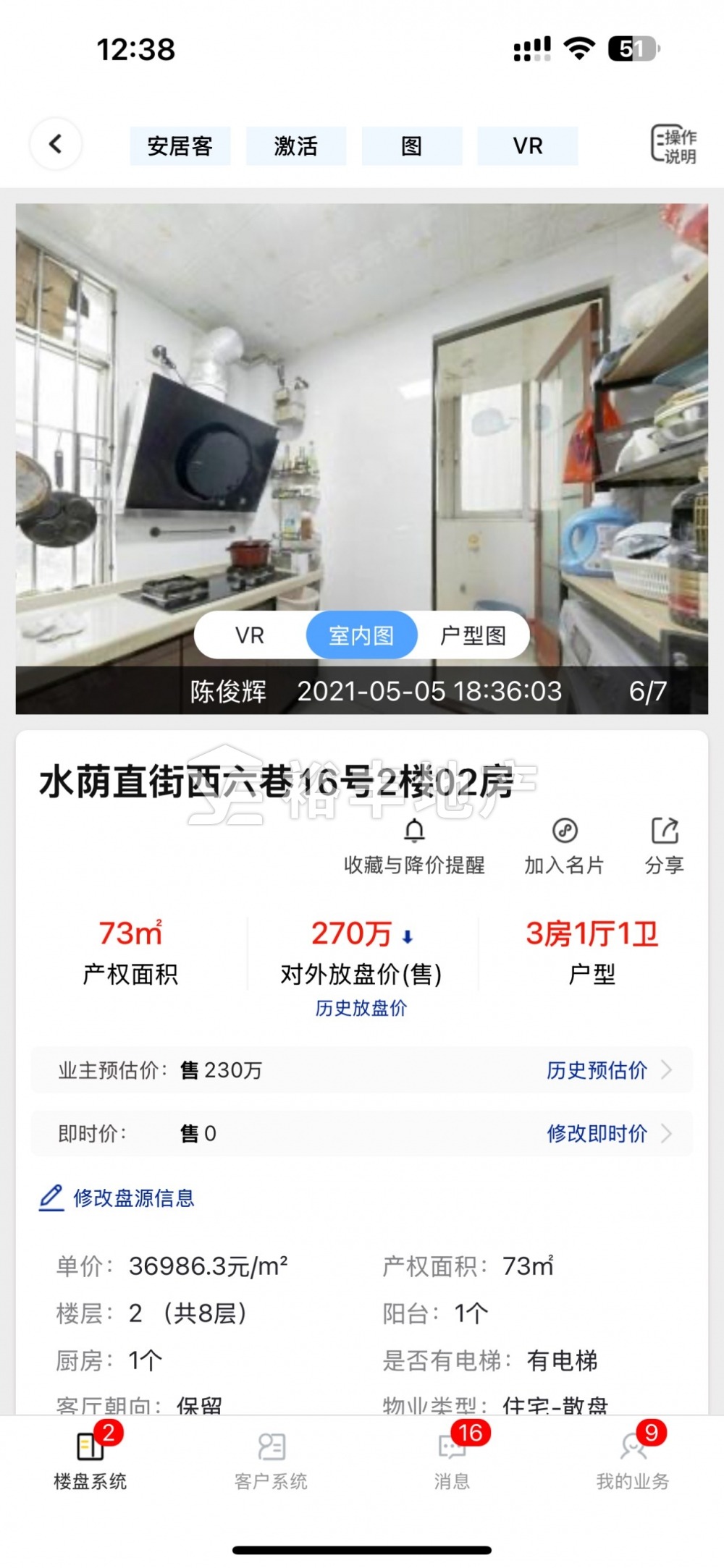Image resolution: width=724 pixels, height=1568 pixels.
Task: Go to the 消息 messages tab
Action: tap(452, 1459)
